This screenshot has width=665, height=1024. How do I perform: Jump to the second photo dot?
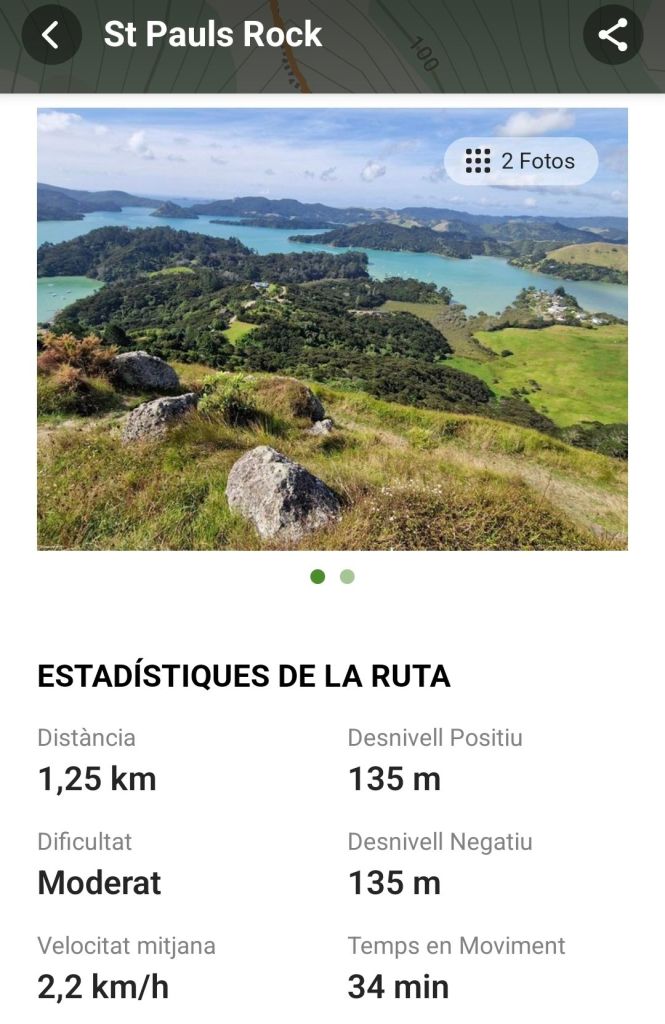click(x=347, y=577)
